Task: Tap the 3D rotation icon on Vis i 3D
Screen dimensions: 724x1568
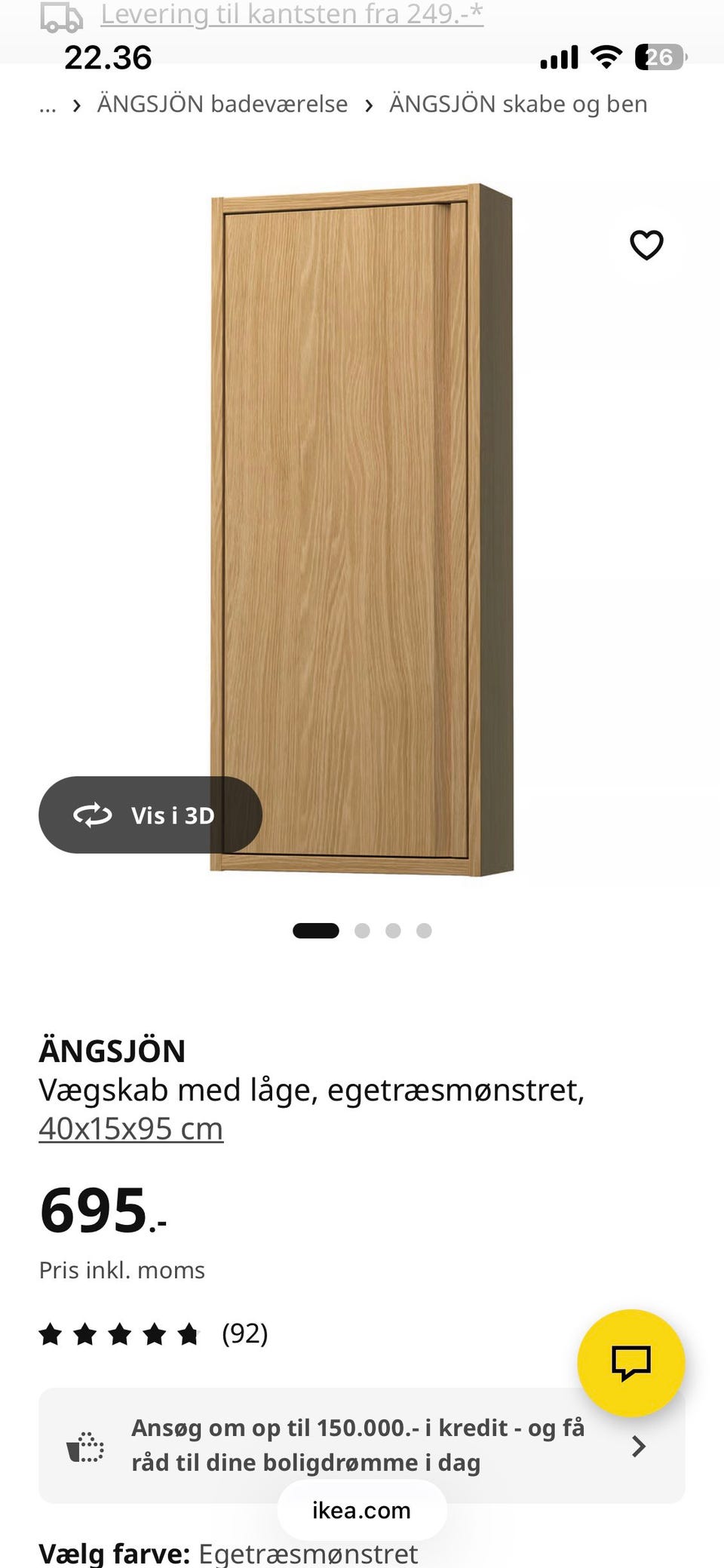Action: pyautogui.click(x=91, y=815)
